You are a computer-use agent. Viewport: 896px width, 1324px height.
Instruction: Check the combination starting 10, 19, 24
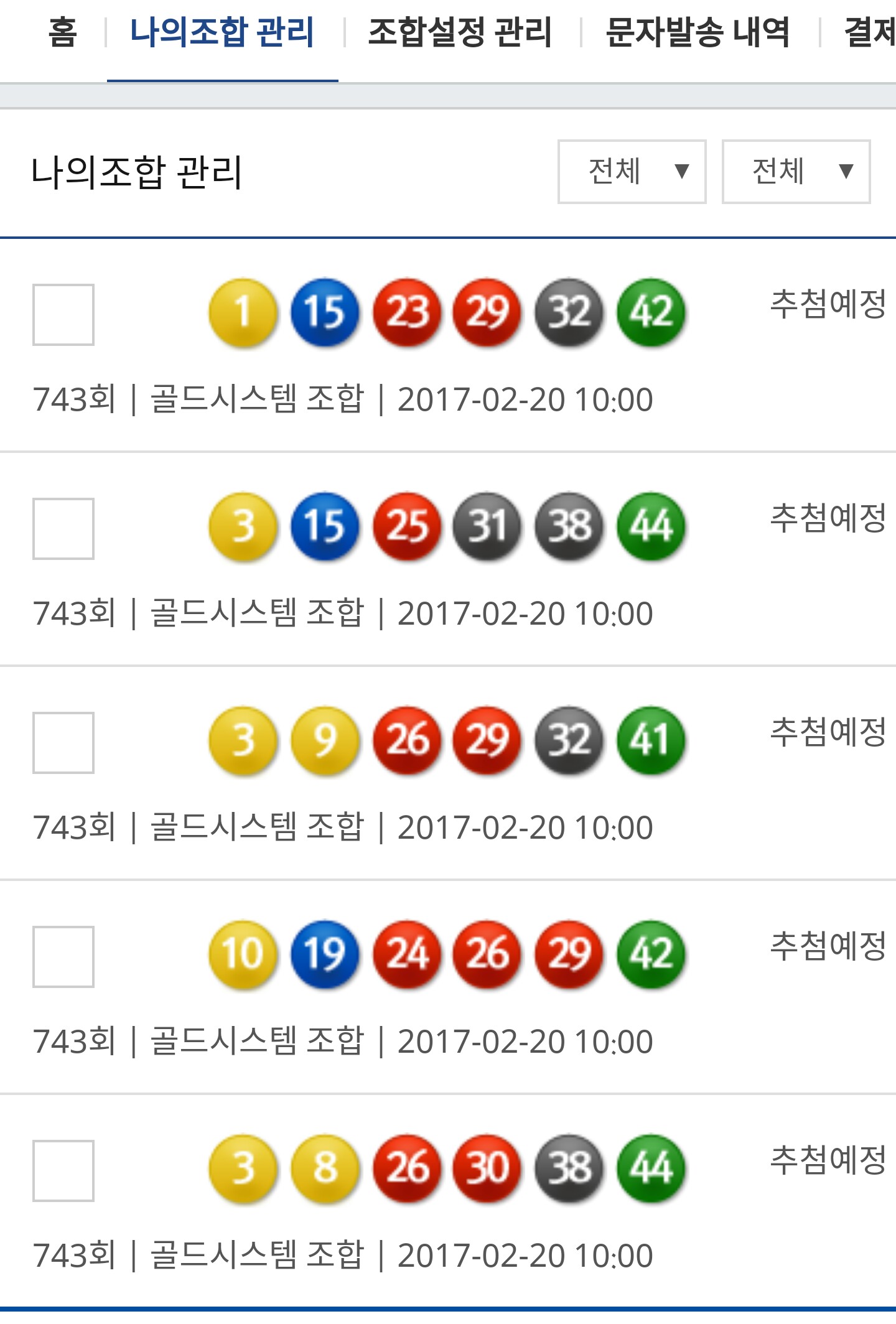click(x=63, y=957)
